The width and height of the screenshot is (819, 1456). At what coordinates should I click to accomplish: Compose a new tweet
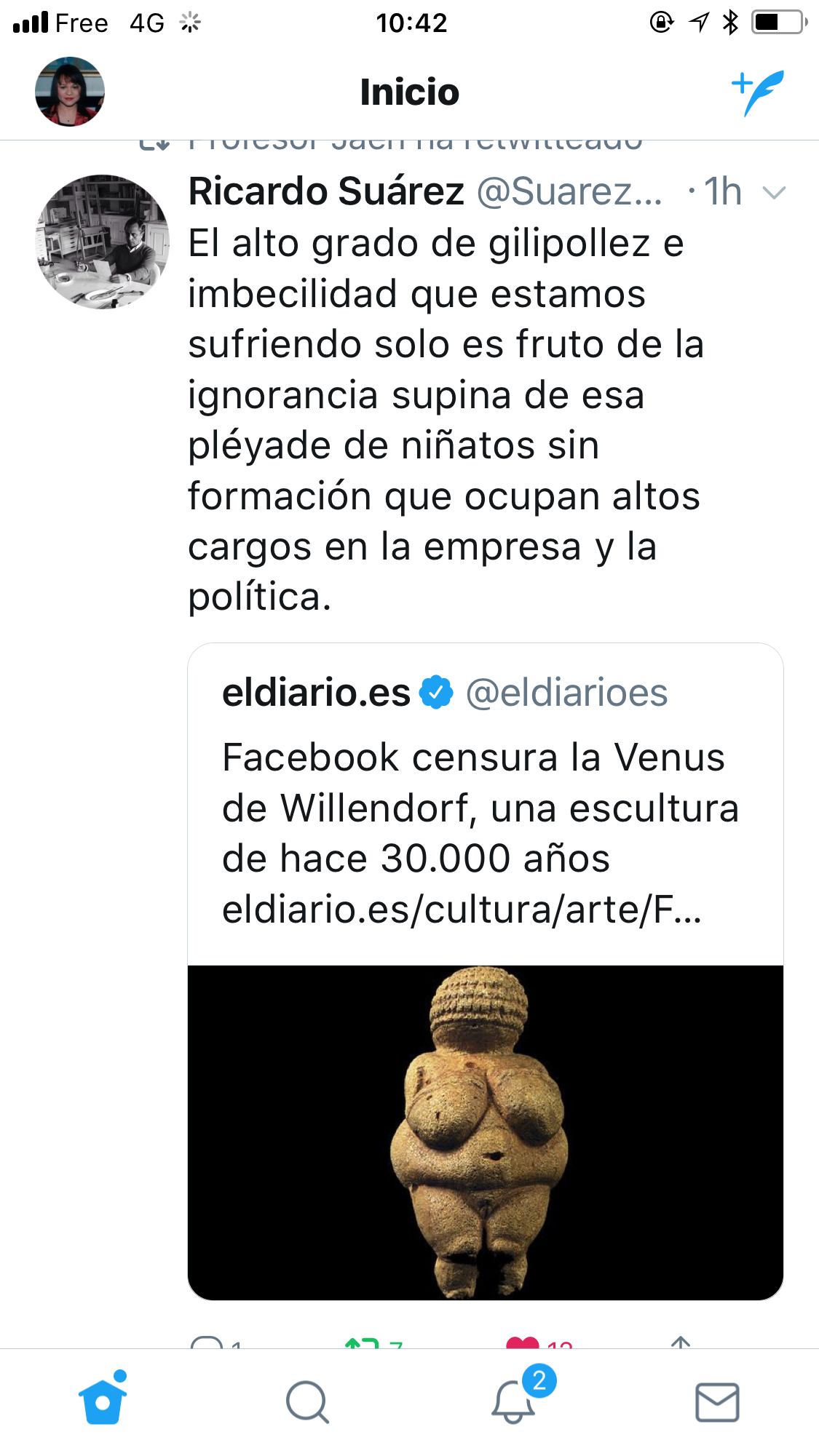coord(757,92)
